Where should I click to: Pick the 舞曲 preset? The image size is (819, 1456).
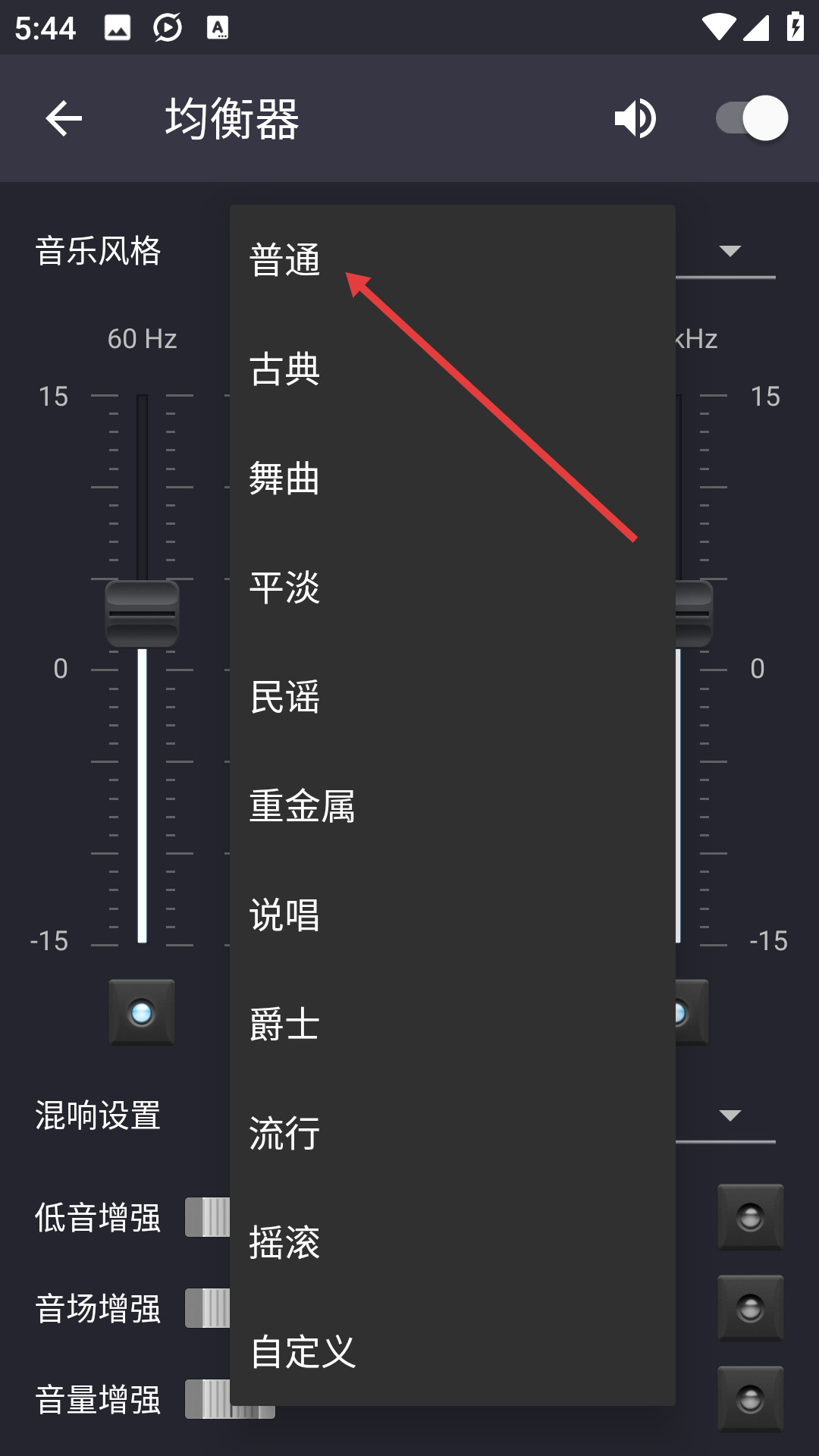(285, 479)
